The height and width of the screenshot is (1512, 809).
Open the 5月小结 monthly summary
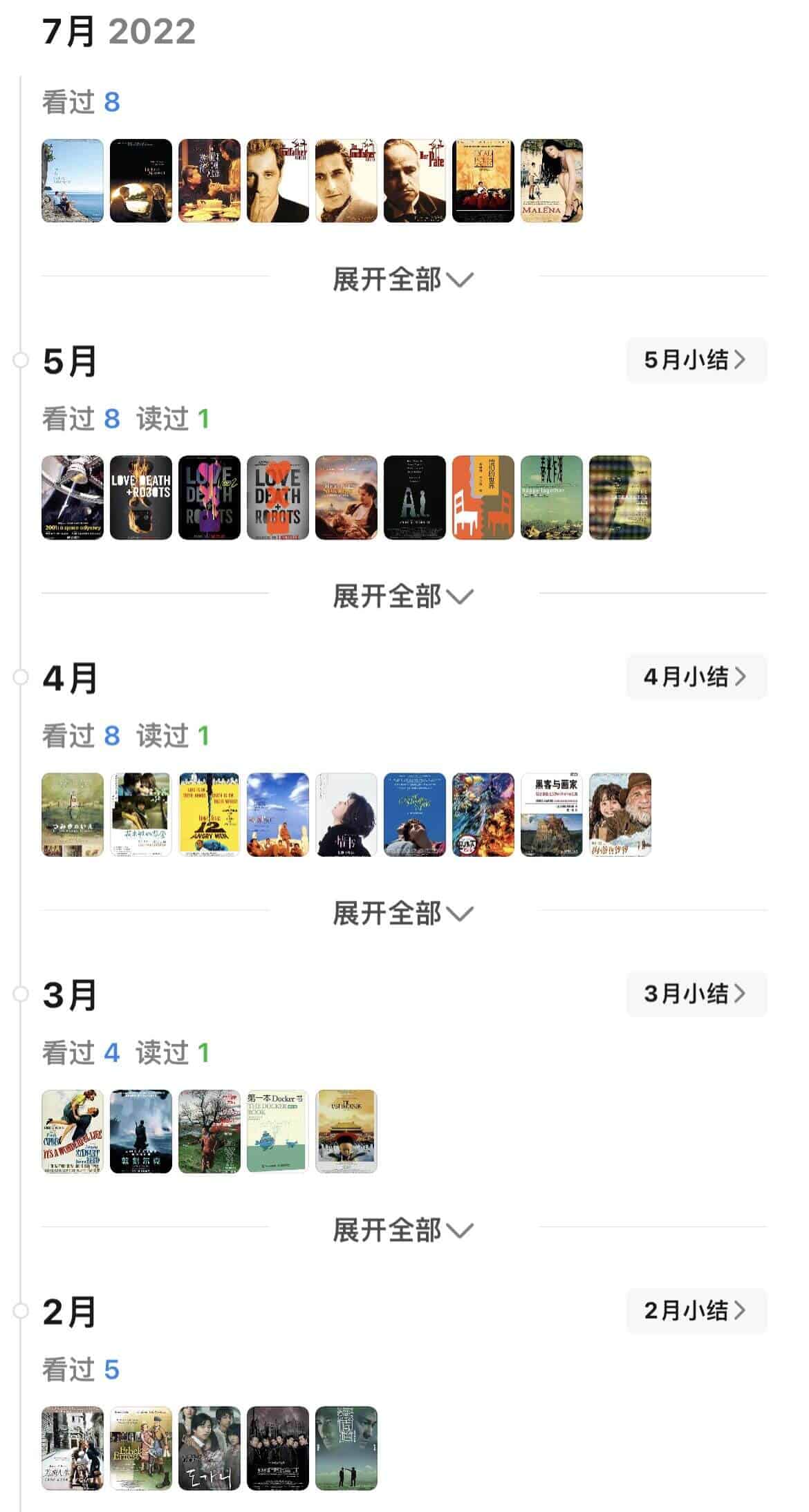point(696,360)
